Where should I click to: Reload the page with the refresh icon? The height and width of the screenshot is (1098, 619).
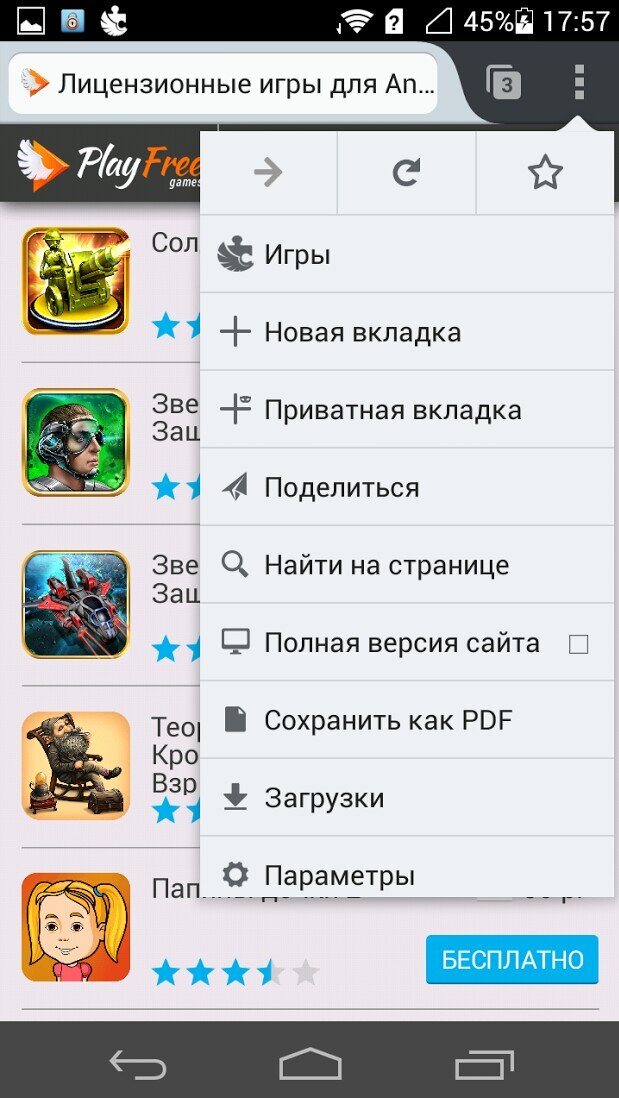pos(406,172)
